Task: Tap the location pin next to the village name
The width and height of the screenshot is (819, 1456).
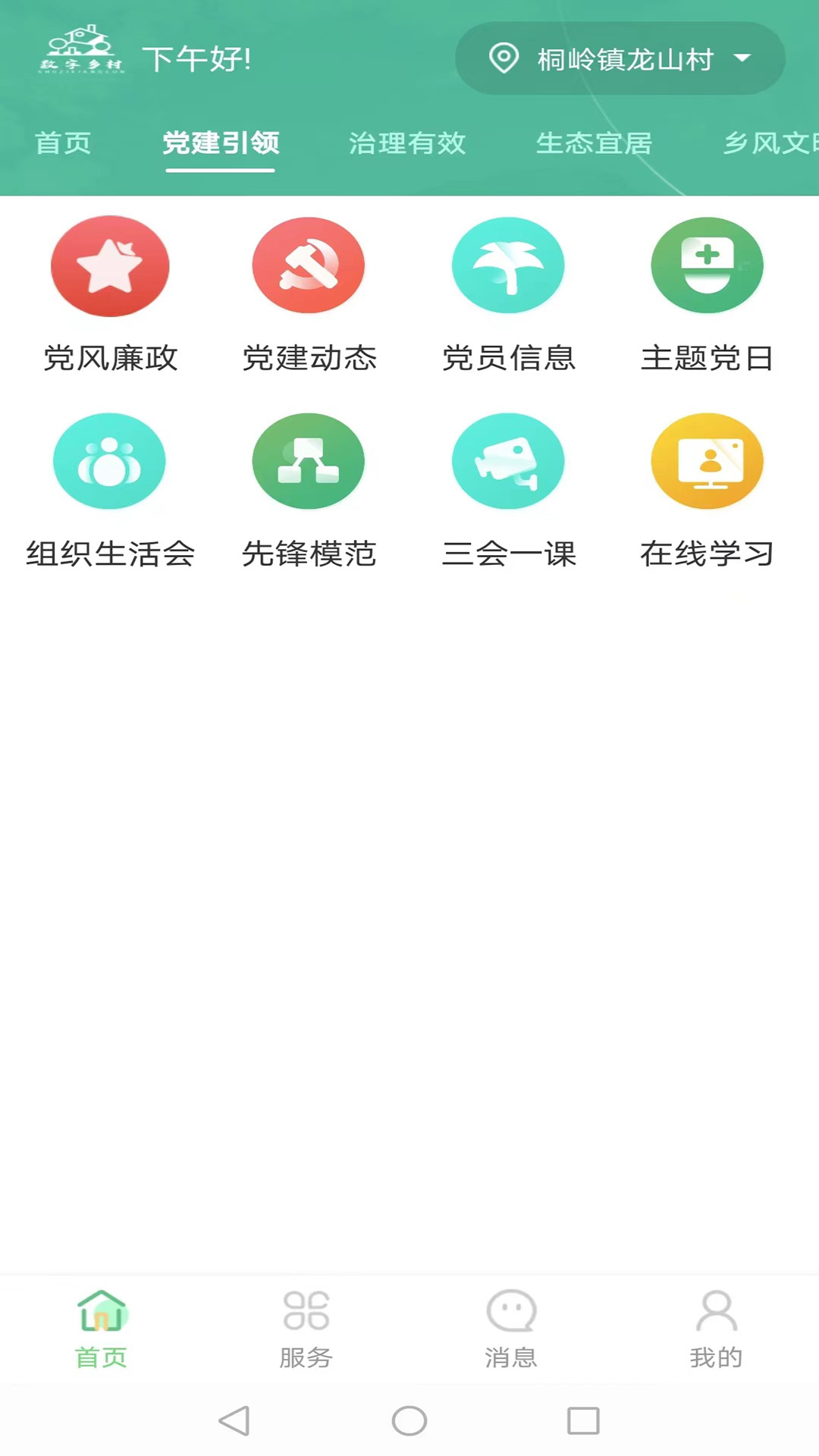Action: pyautogui.click(x=504, y=57)
